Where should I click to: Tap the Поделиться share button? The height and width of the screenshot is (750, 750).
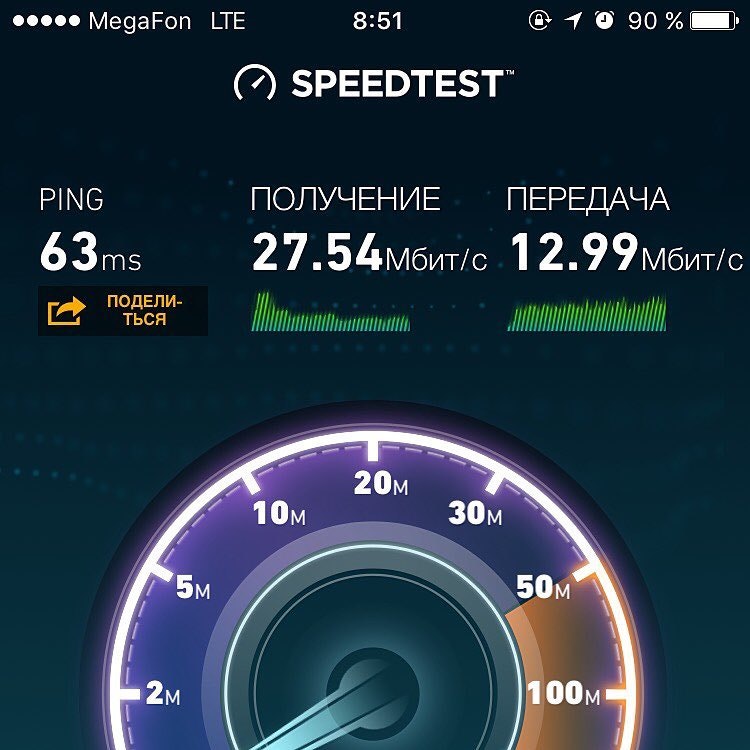[x=123, y=311]
